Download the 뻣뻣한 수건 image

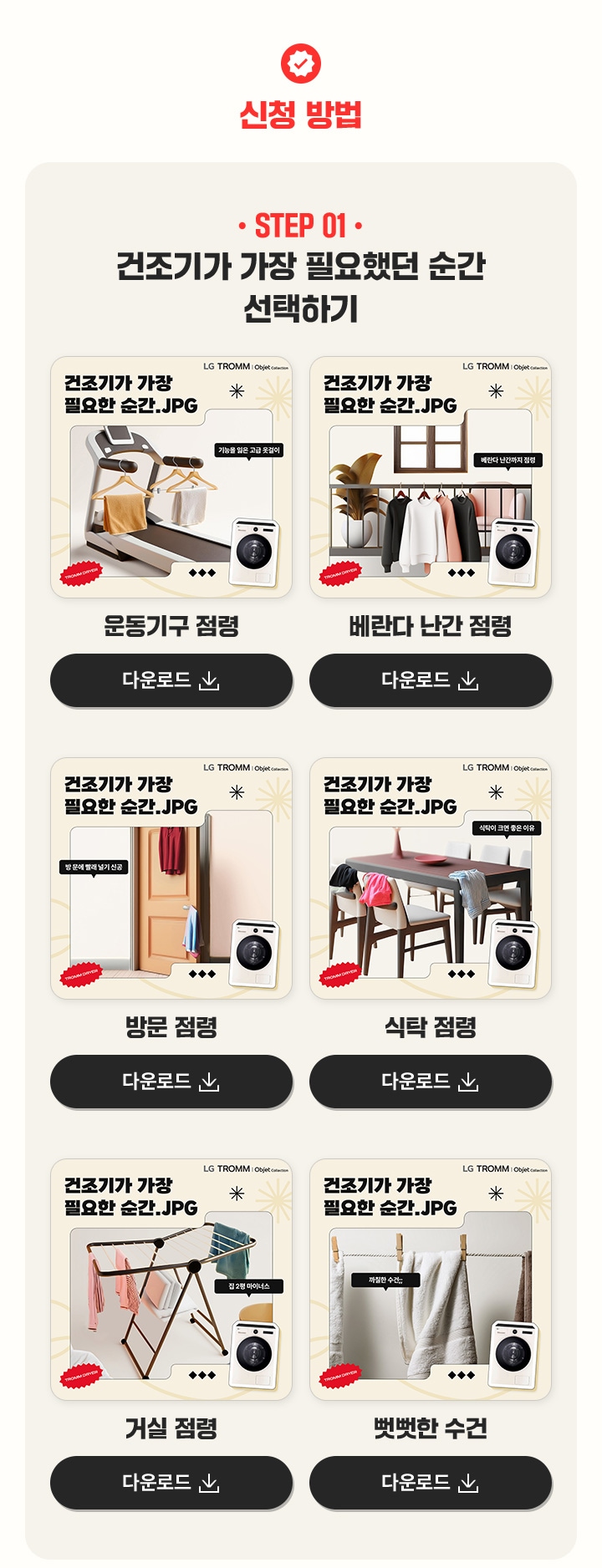click(431, 1483)
